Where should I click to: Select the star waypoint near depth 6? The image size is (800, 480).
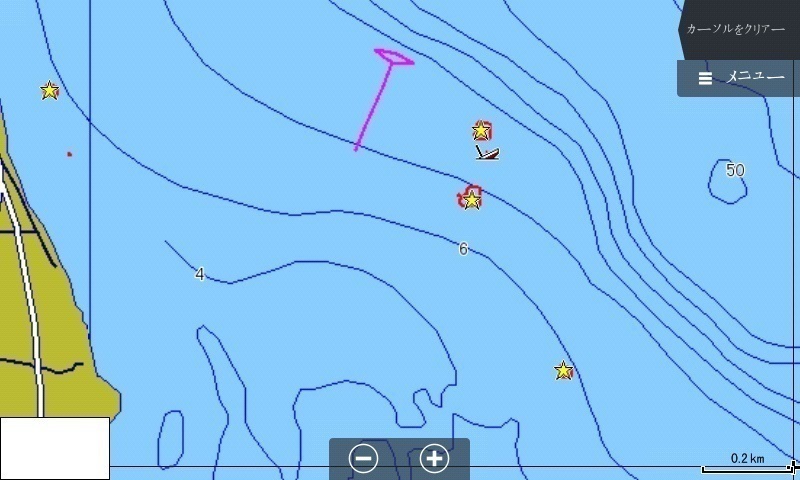coord(471,200)
